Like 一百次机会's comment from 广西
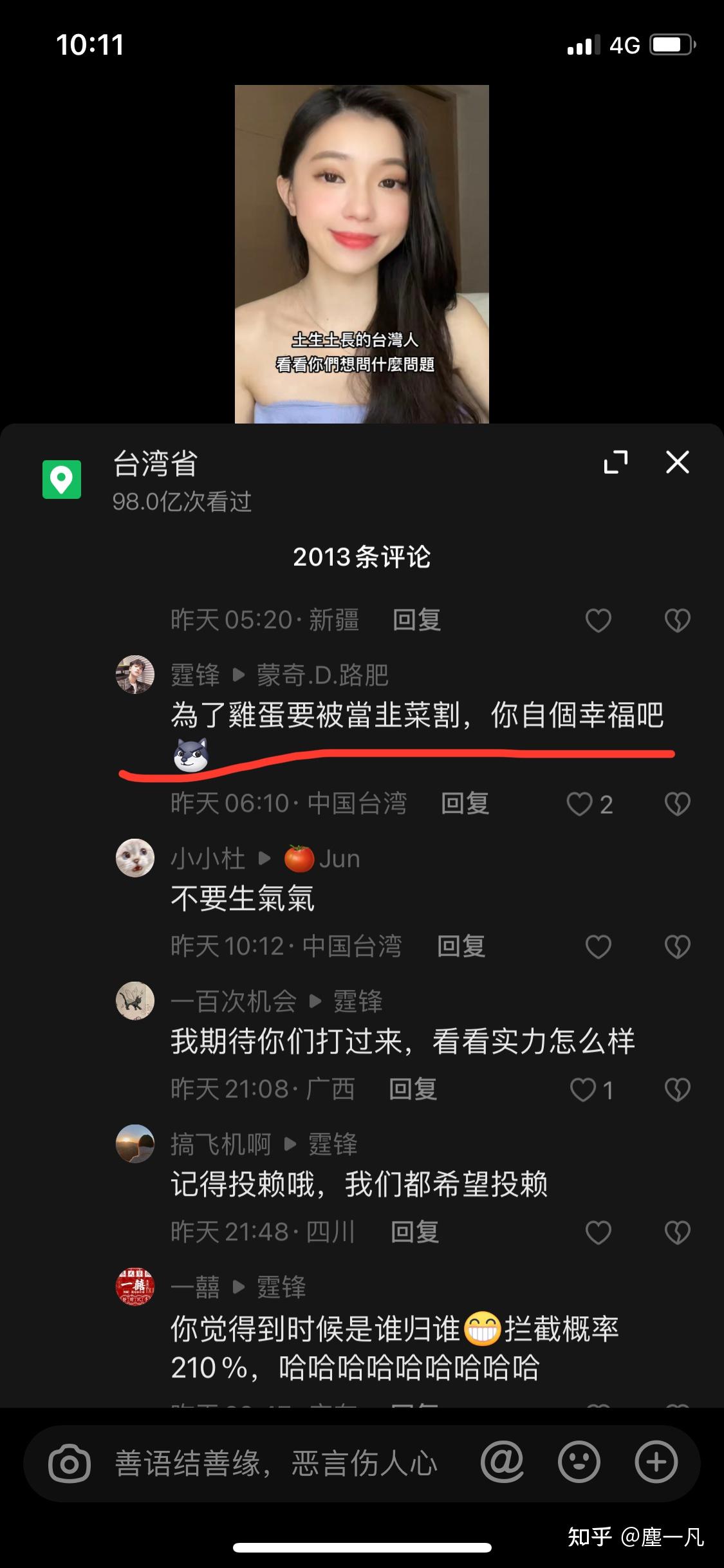Screen dimensions: 724x1568 (583, 1090)
